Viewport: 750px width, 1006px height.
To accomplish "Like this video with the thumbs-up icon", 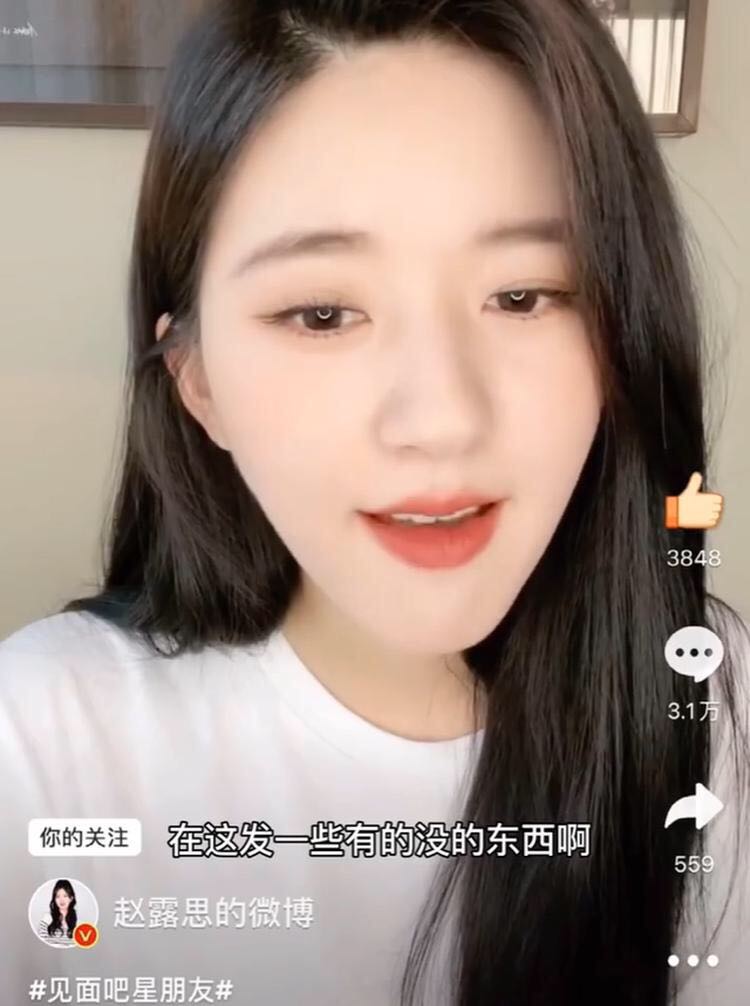I will (x=694, y=503).
